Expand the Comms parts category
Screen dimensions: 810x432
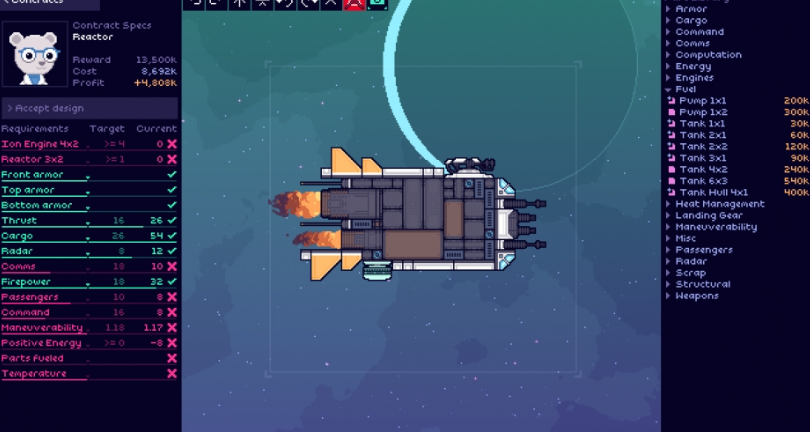pos(692,43)
